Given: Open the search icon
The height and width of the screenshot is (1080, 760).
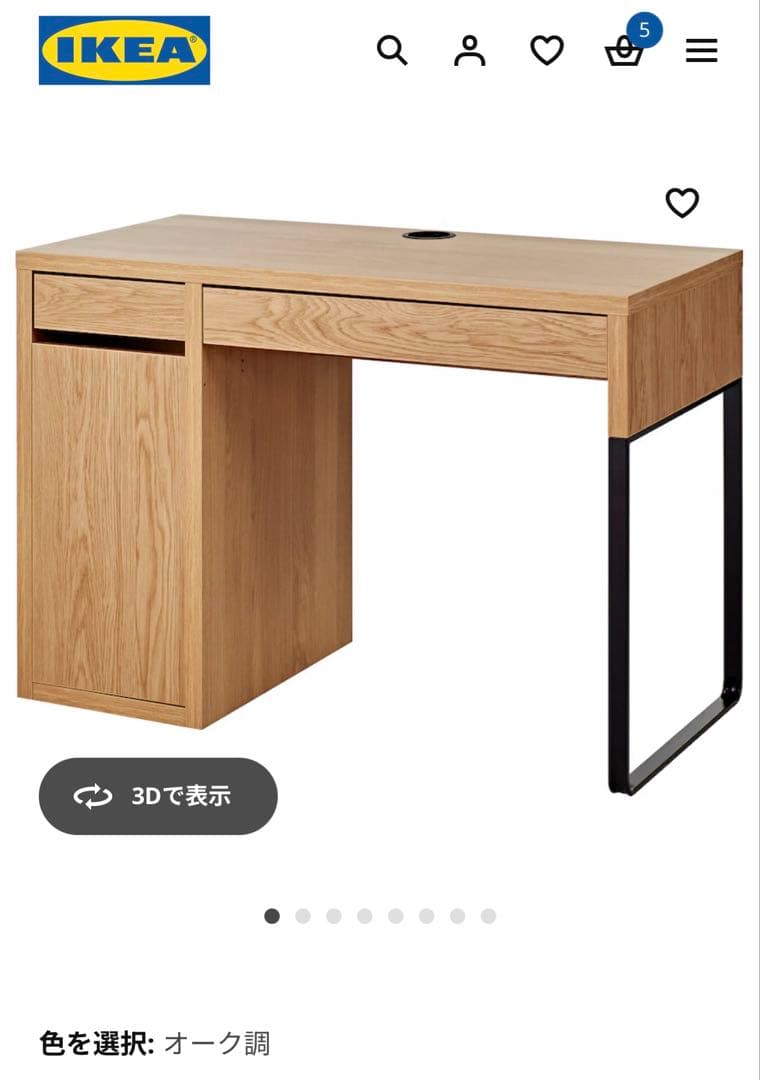Looking at the screenshot, I should (x=394, y=50).
